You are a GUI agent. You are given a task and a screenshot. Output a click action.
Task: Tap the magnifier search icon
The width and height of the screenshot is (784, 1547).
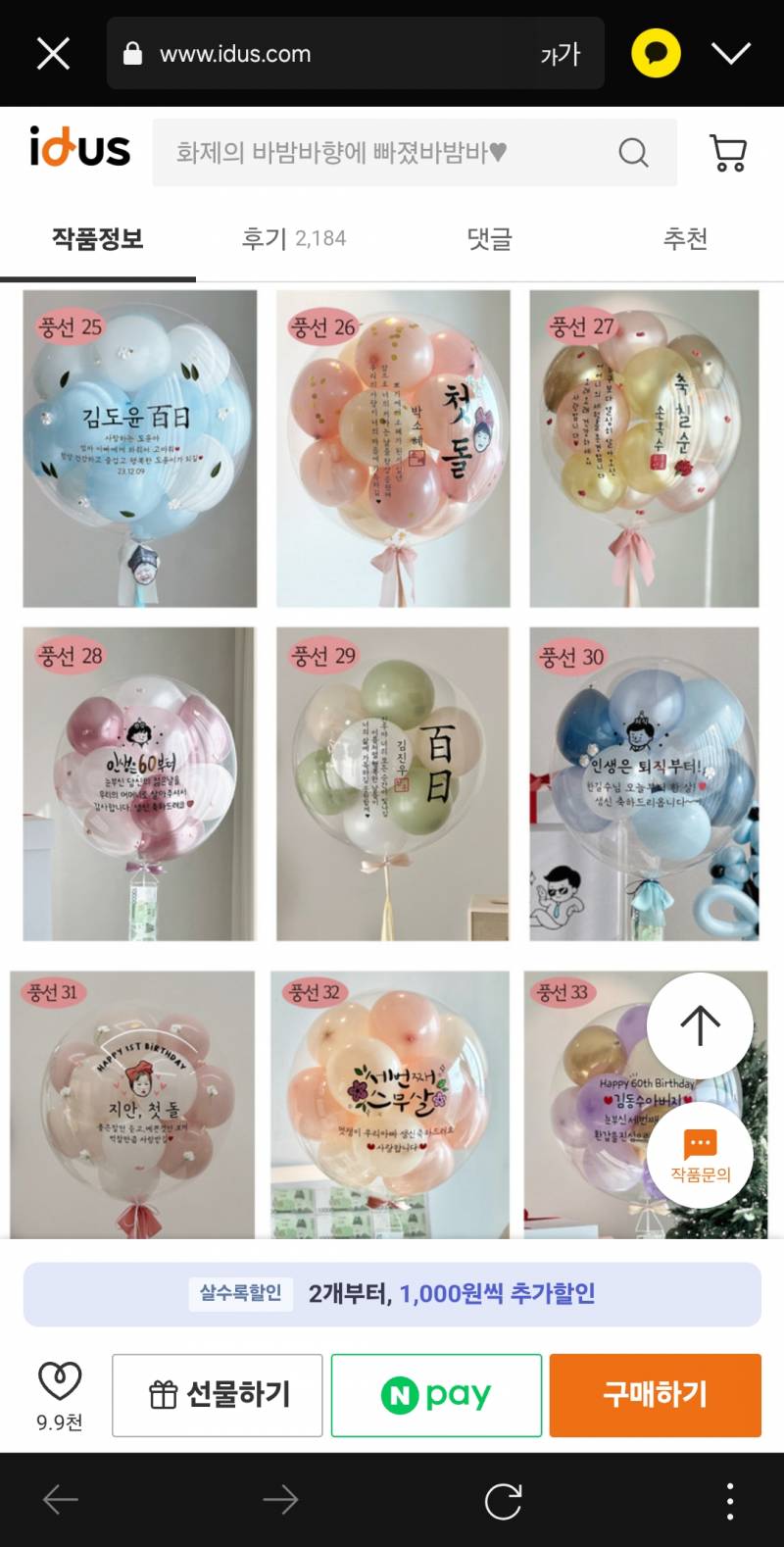[633, 153]
